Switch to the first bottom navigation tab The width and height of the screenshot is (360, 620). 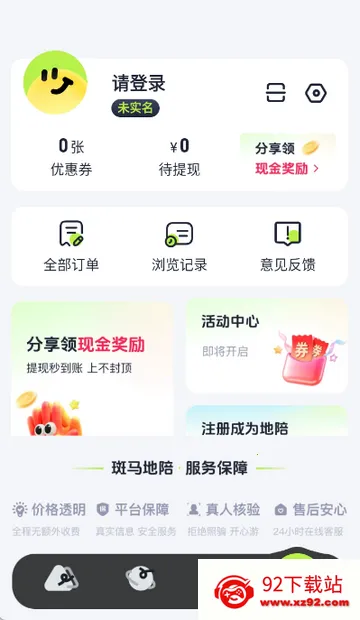coord(61,579)
